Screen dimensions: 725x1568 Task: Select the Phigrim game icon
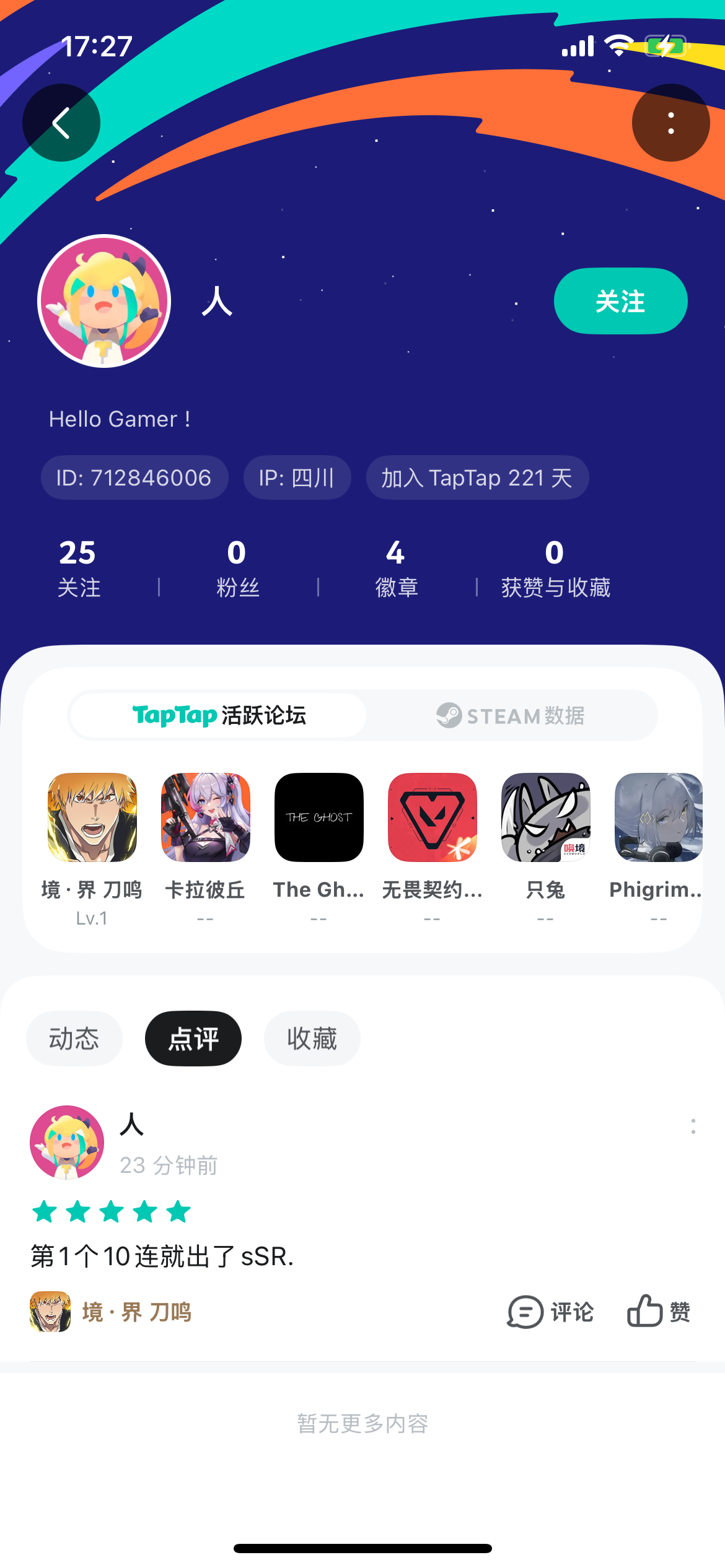659,817
